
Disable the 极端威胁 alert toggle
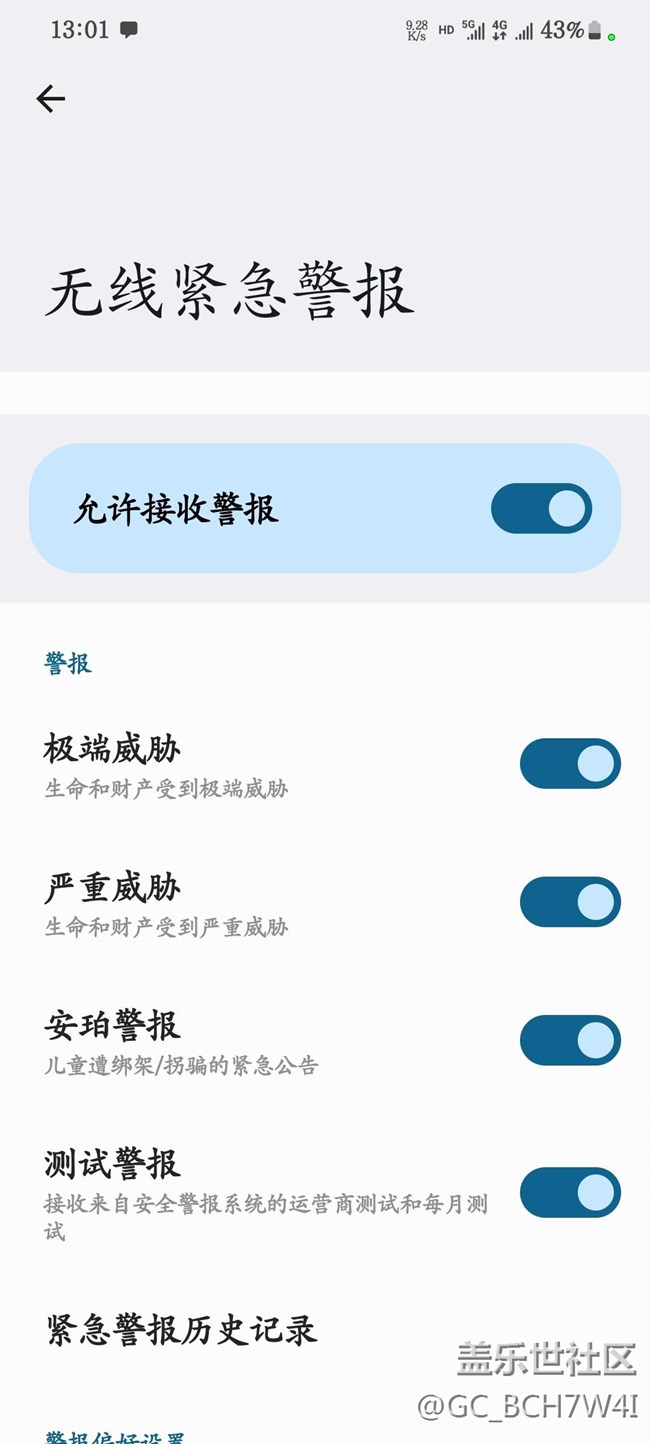[x=570, y=764]
